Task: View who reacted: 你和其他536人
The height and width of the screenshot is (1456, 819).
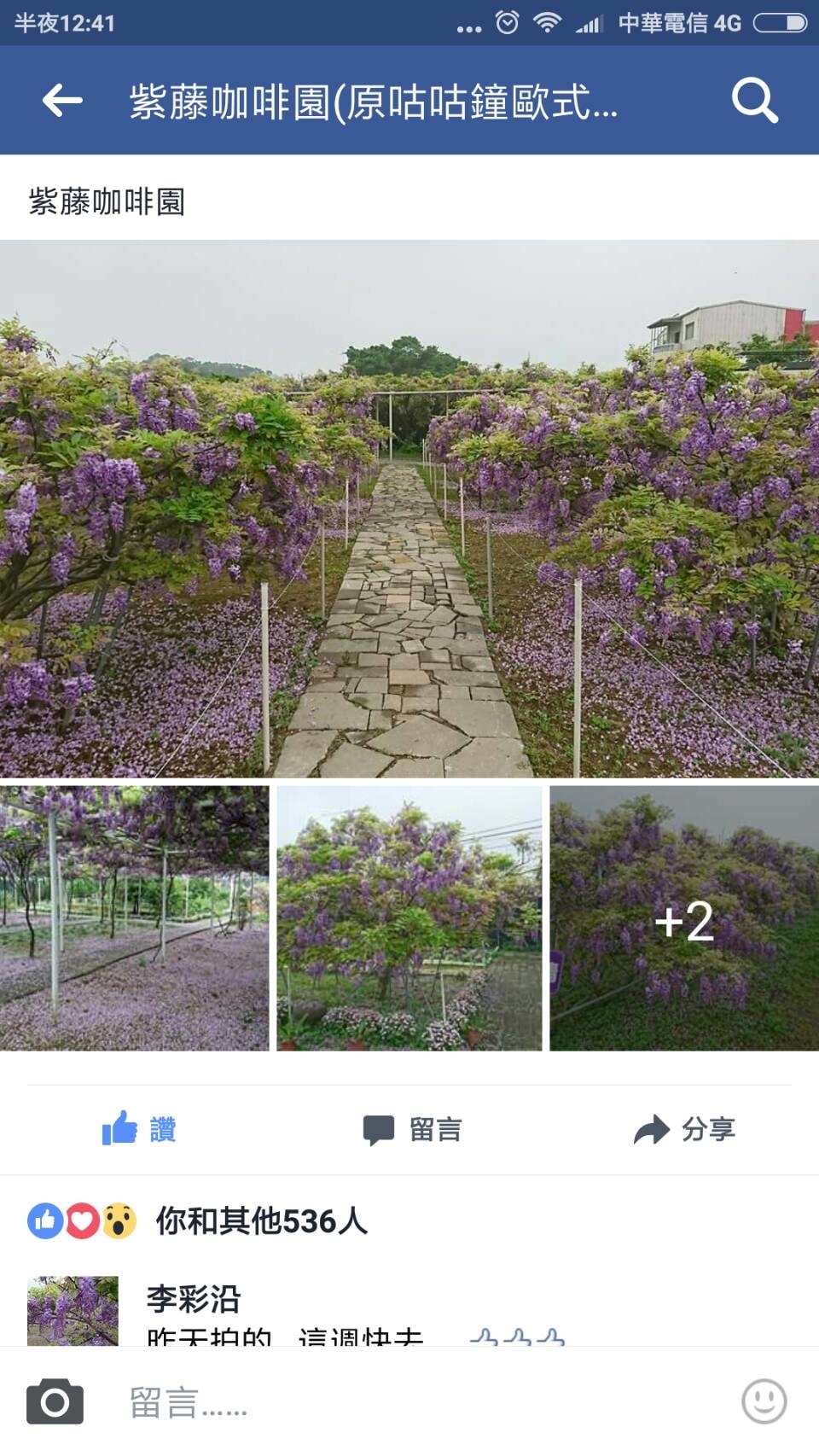Action: tap(261, 1221)
